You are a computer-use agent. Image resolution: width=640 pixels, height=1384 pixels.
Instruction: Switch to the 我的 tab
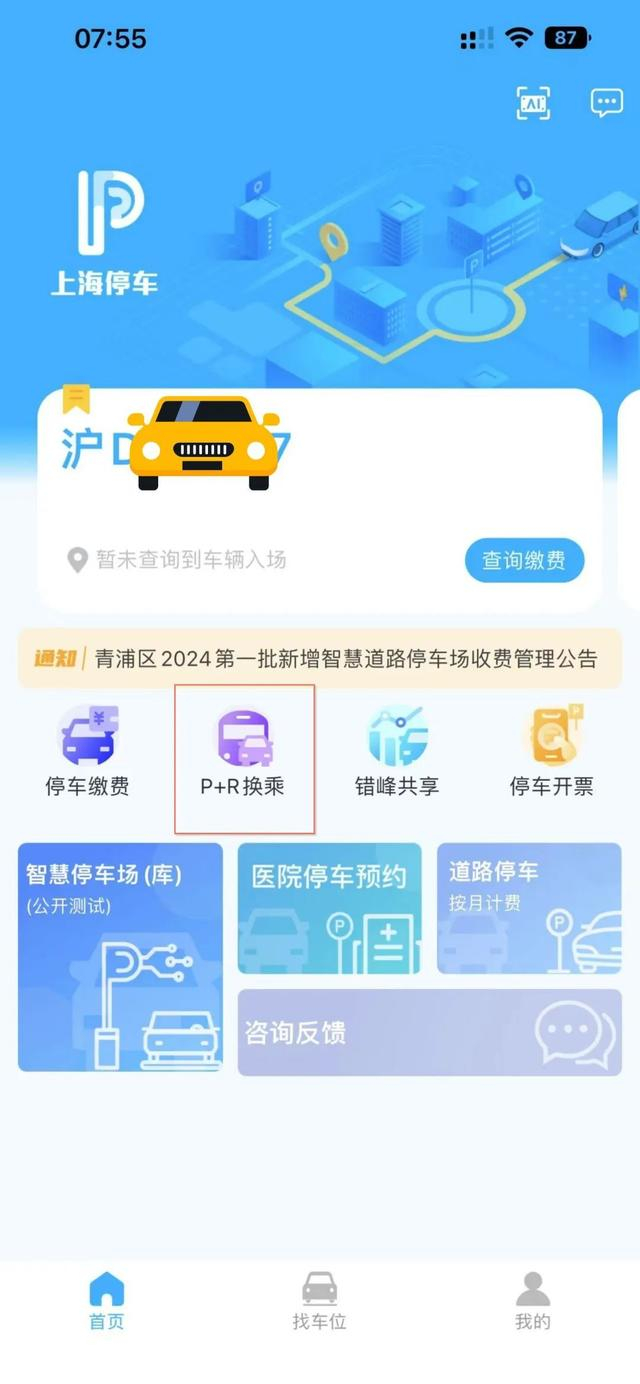pos(533,1301)
